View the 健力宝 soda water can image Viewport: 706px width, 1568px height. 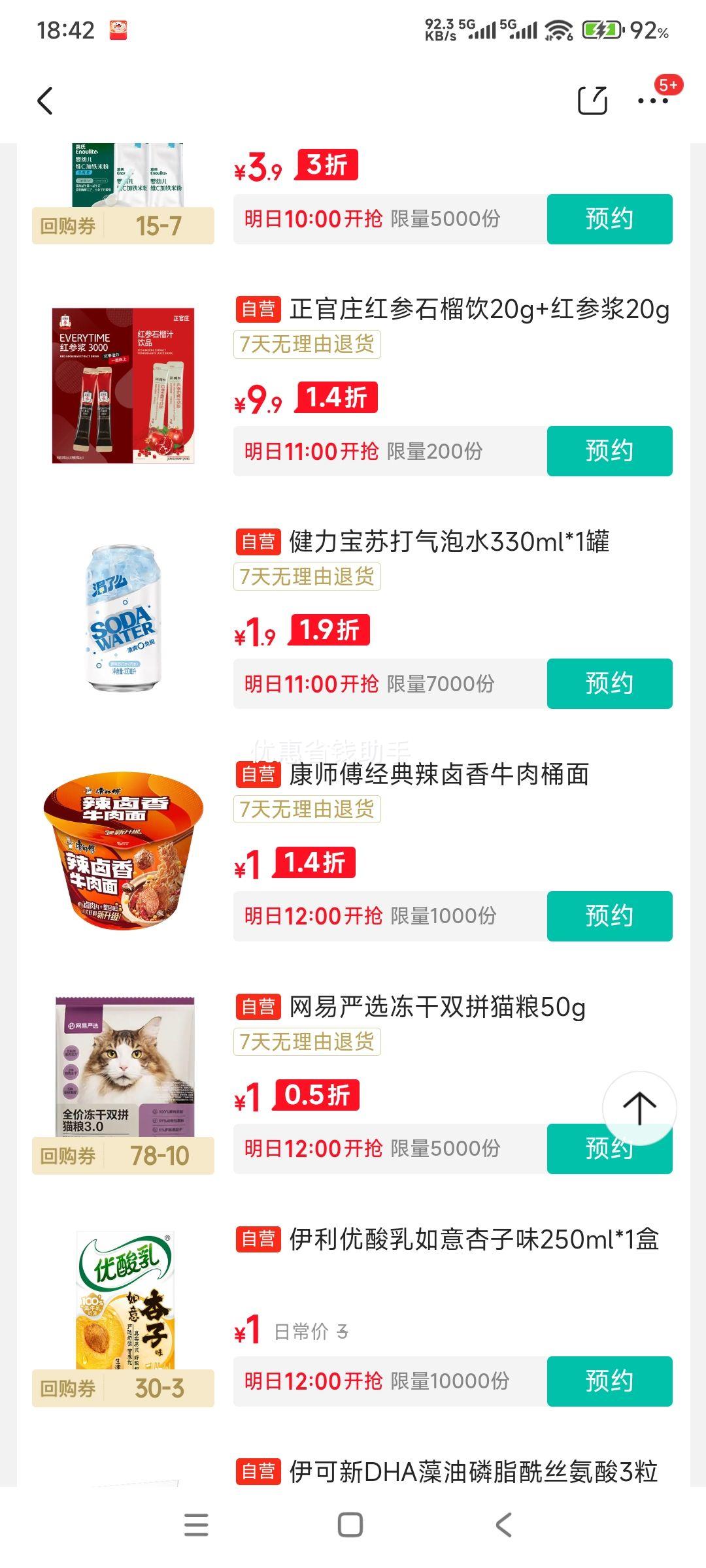point(123,618)
